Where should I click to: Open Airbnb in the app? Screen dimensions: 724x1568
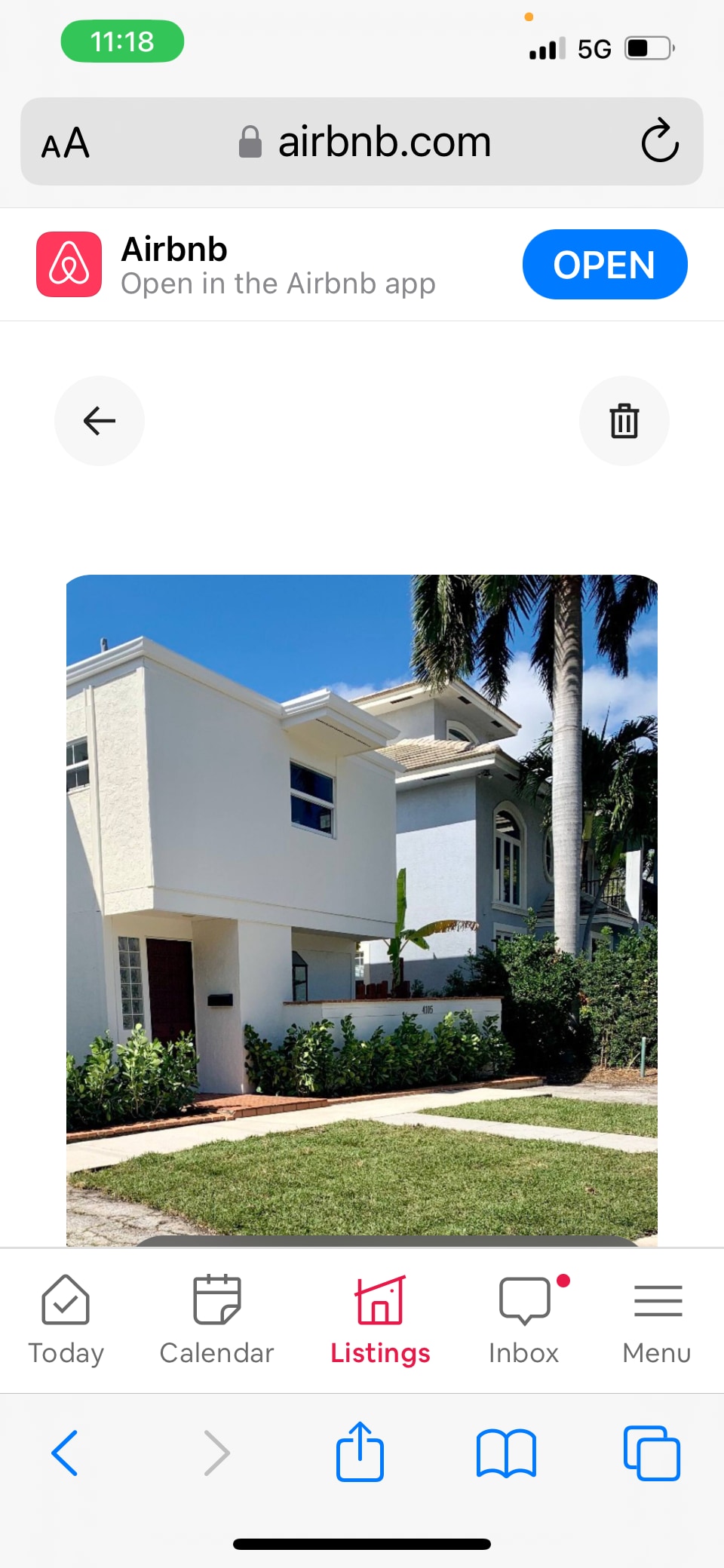click(x=604, y=265)
